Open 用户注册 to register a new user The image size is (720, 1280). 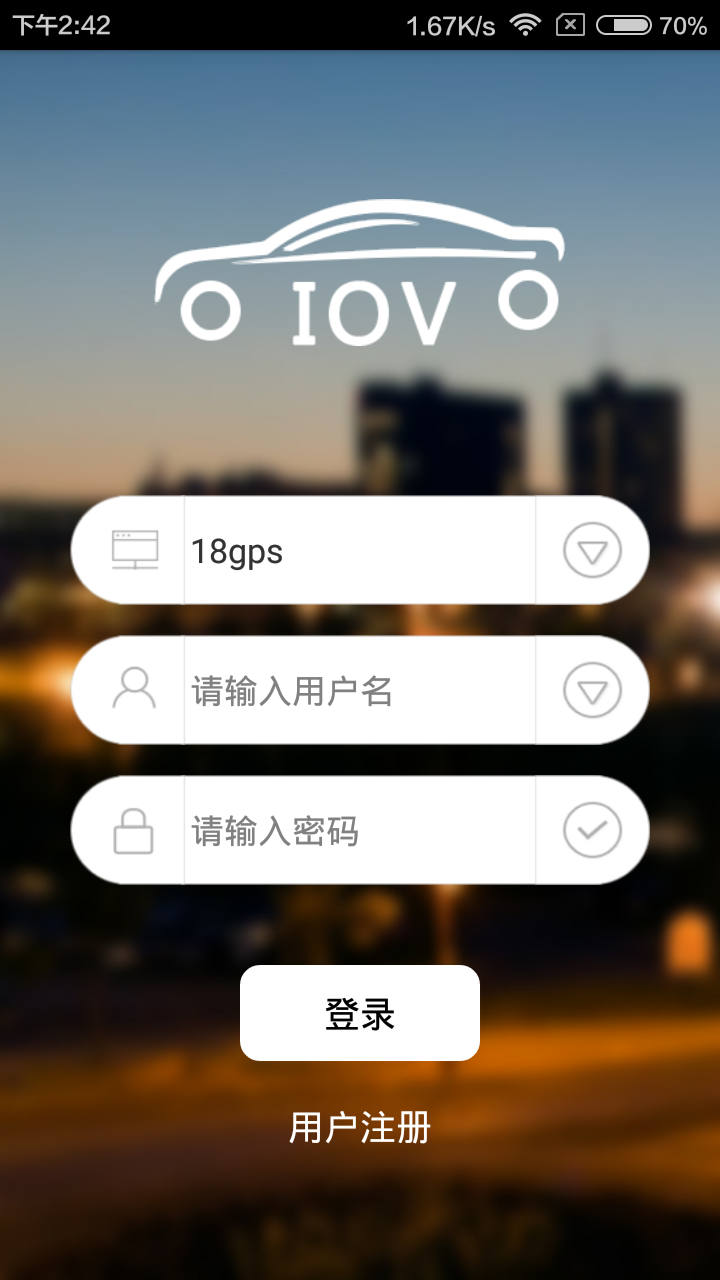click(360, 1127)
